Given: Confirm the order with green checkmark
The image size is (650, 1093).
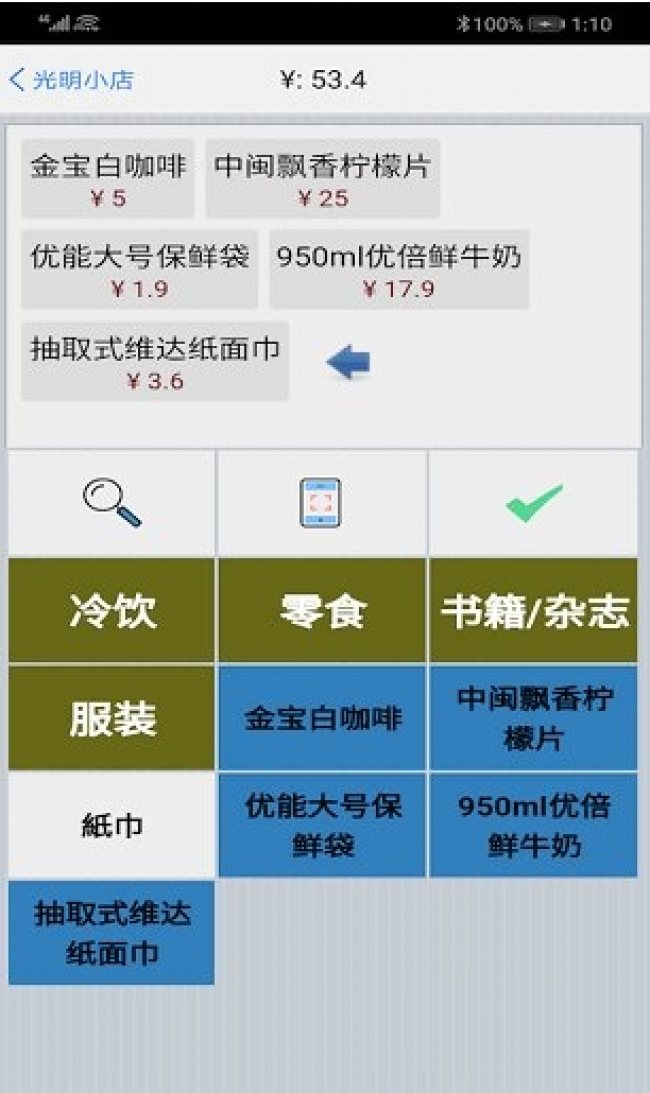Looking at the screenshot, I should [533, 503].
